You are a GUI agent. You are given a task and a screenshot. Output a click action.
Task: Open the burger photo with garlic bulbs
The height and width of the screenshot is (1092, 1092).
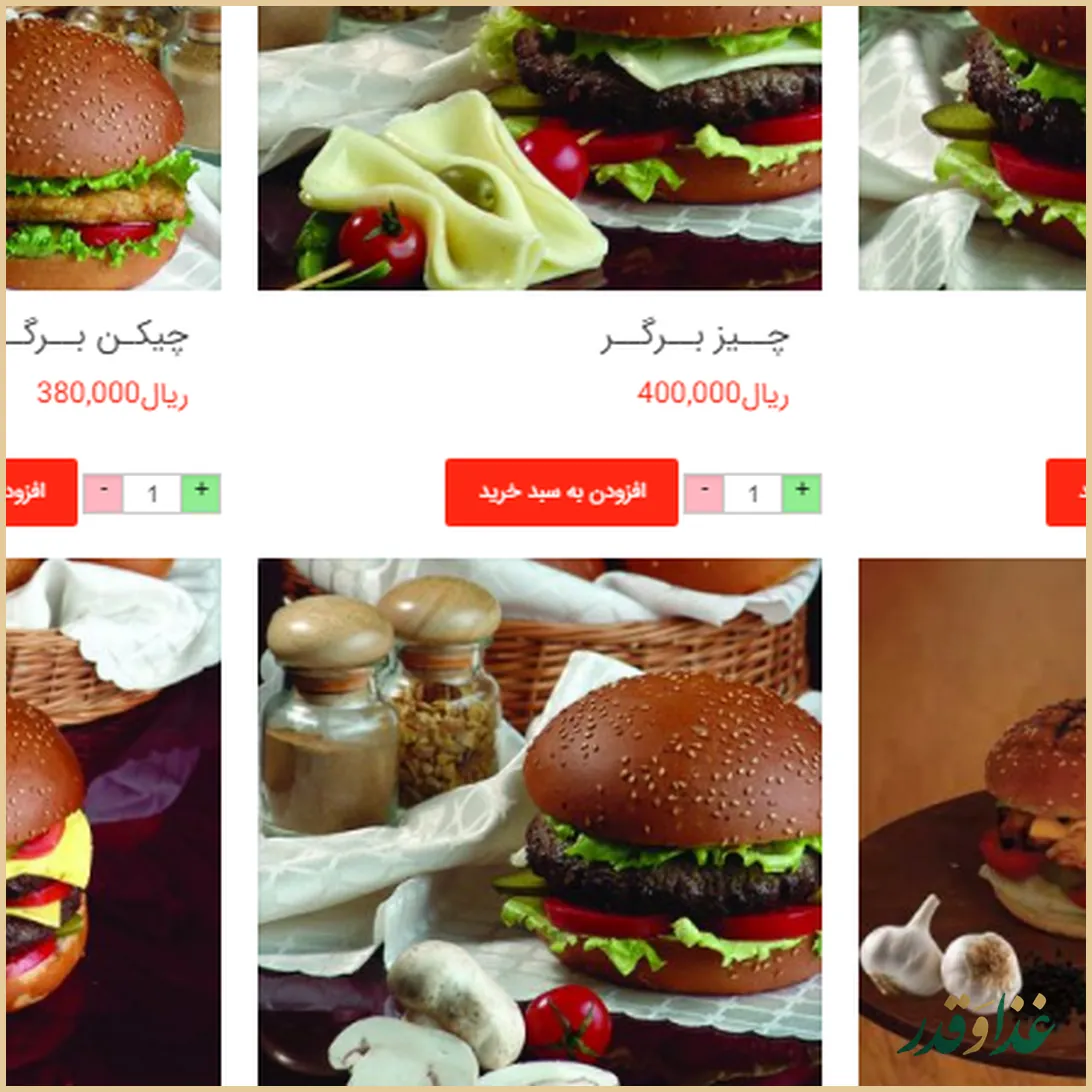point(975,820)
